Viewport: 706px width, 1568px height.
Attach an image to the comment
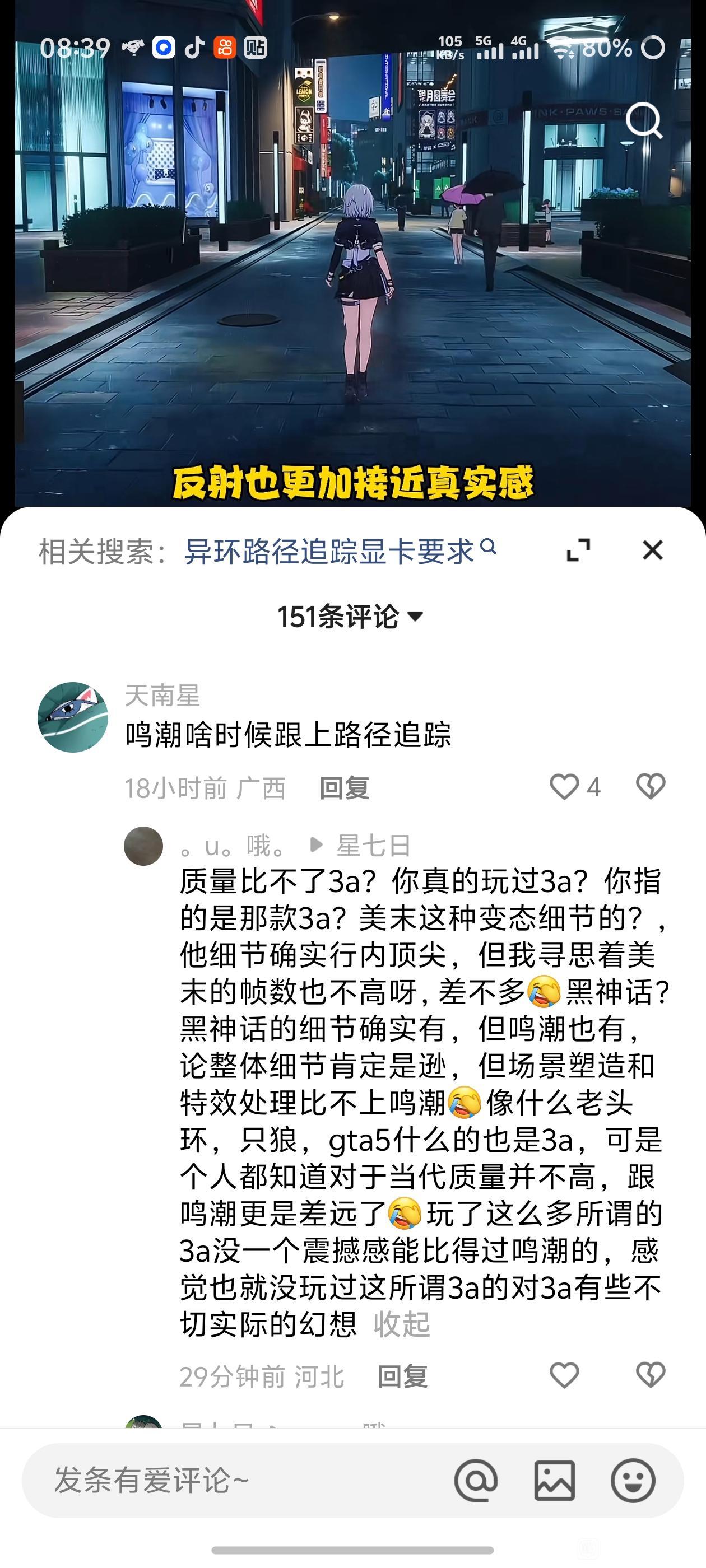click(554, 1480)
